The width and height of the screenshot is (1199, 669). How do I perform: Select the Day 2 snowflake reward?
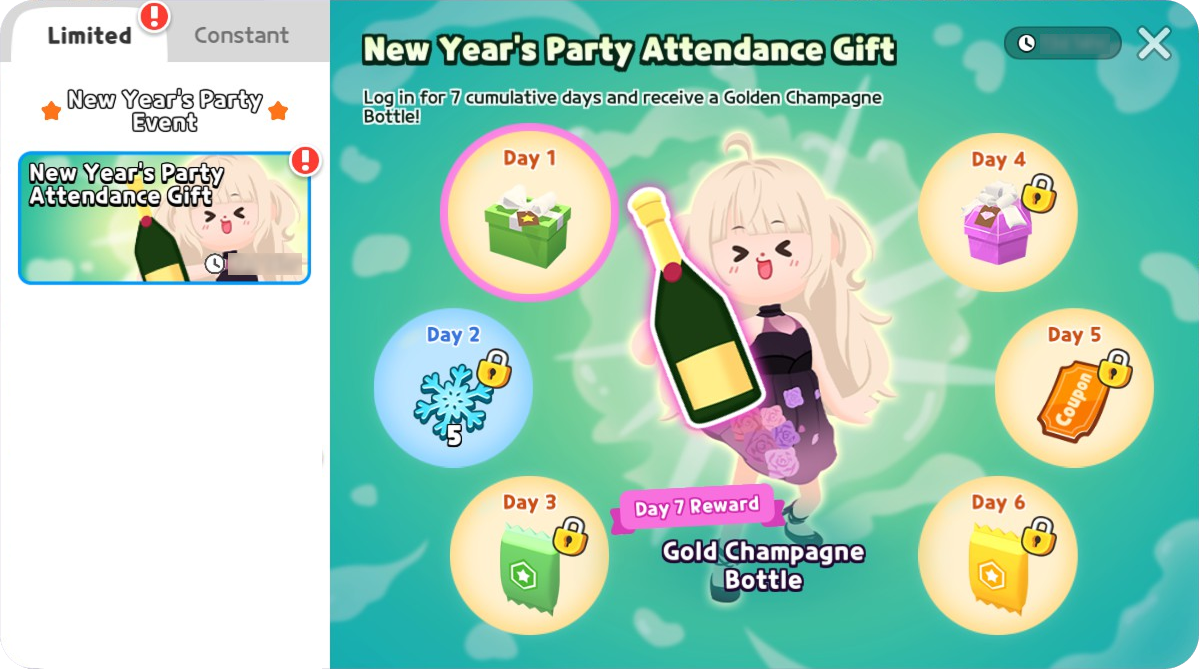[x=452, y=387]
